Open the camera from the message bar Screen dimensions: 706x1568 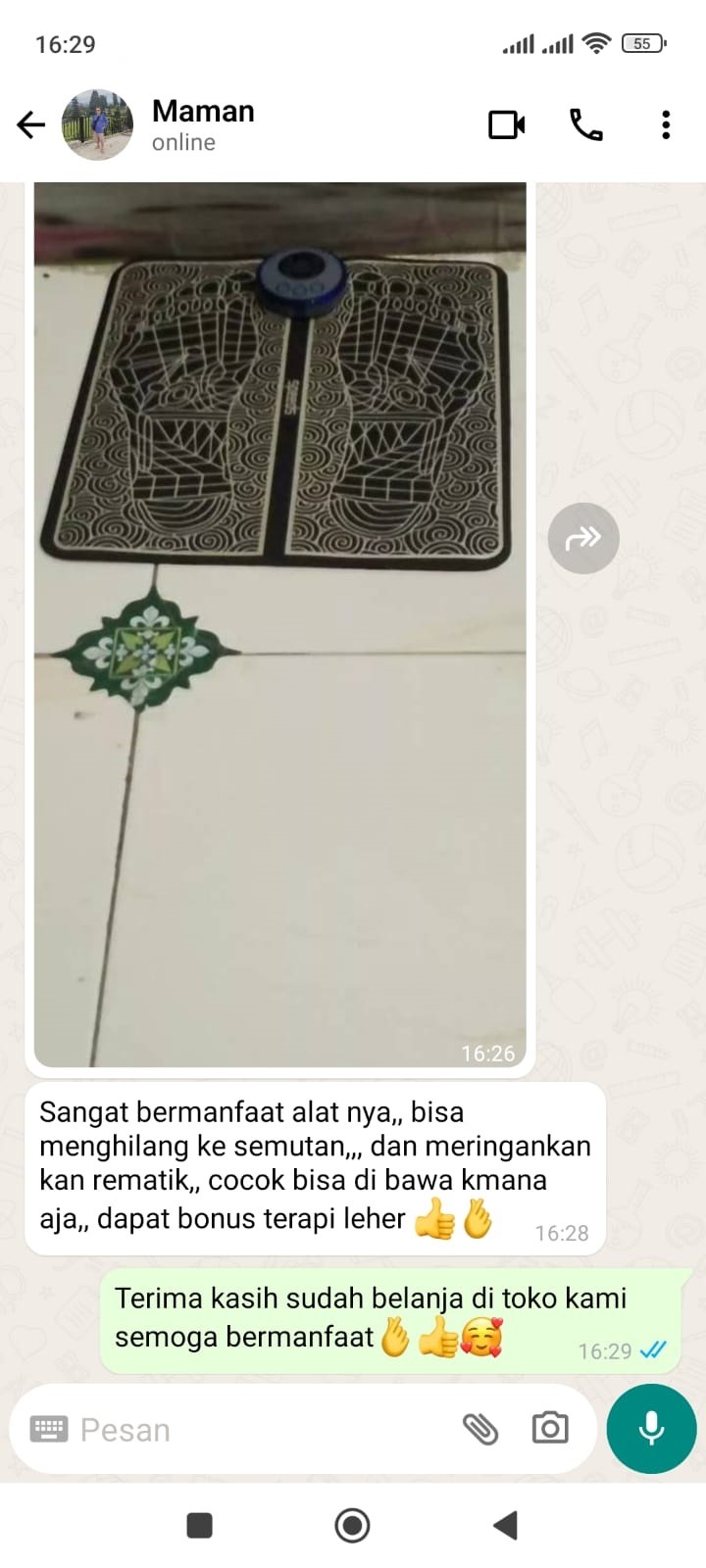pos(550,1429)
